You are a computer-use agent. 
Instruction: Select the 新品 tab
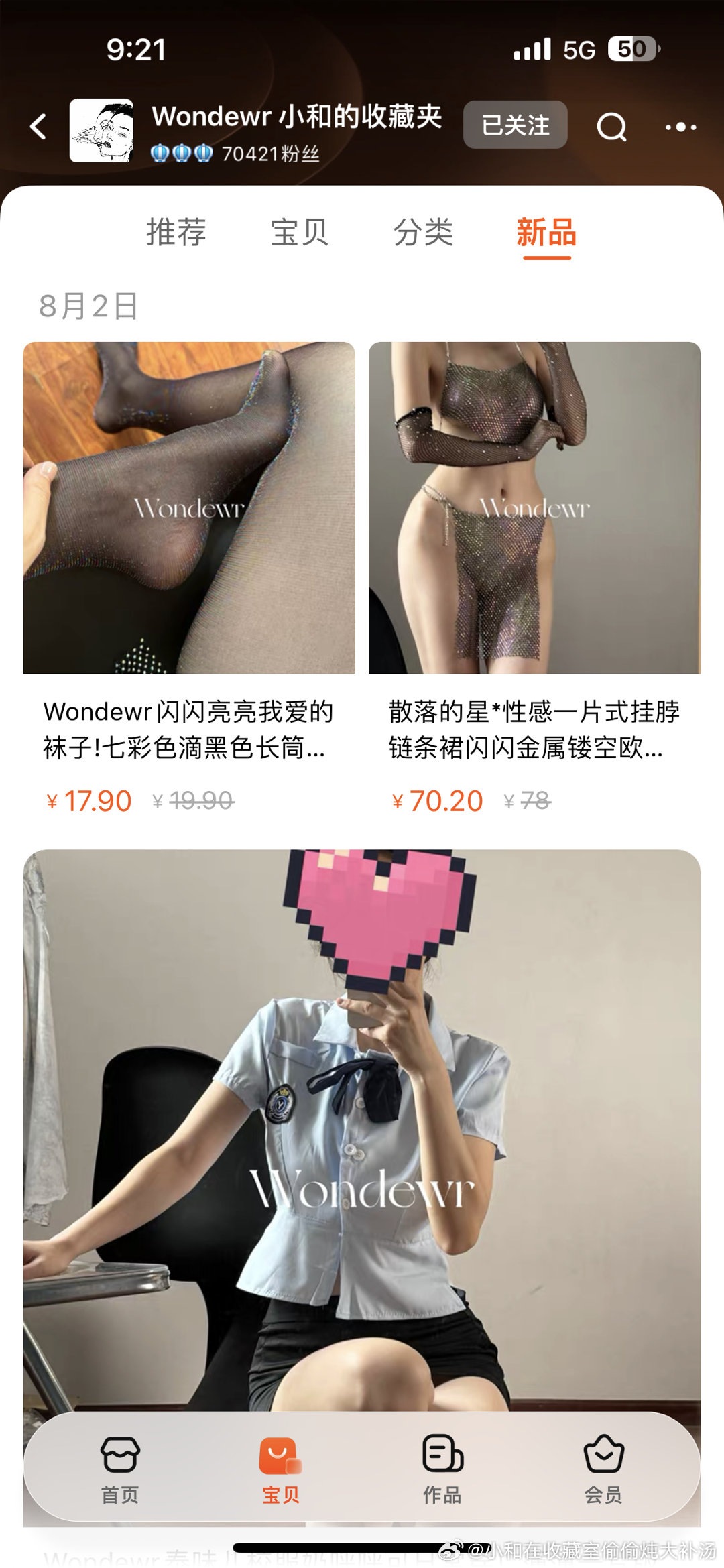546,233
